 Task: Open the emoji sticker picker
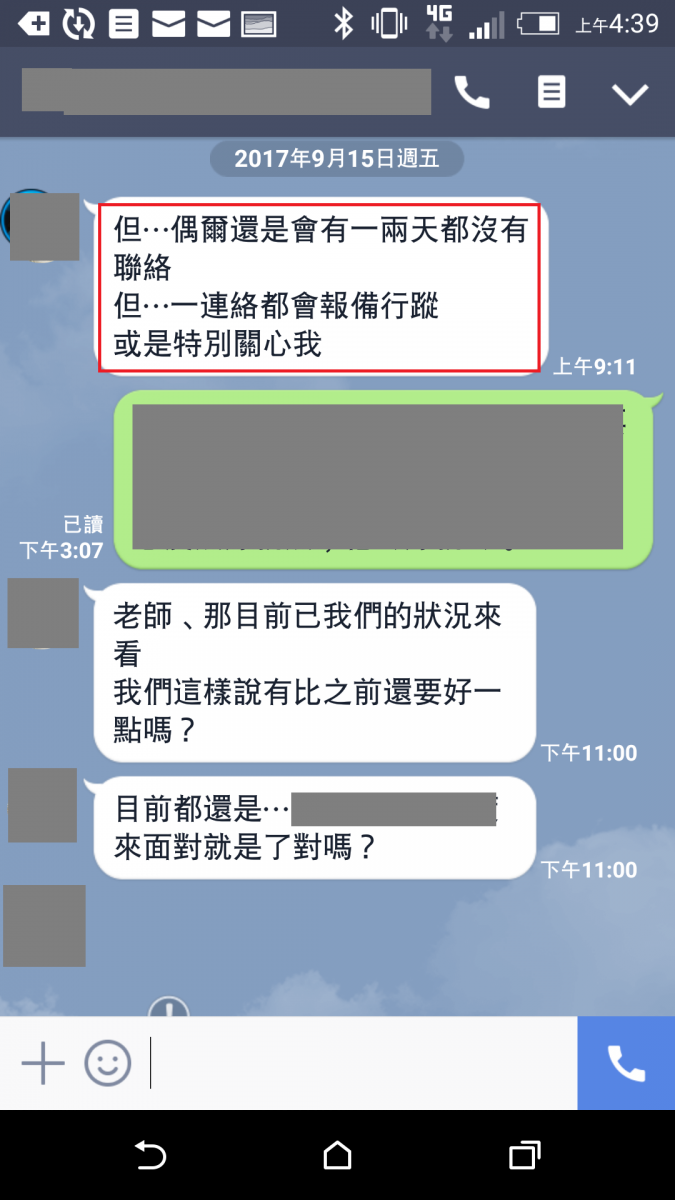click(x=107, y=1063)
